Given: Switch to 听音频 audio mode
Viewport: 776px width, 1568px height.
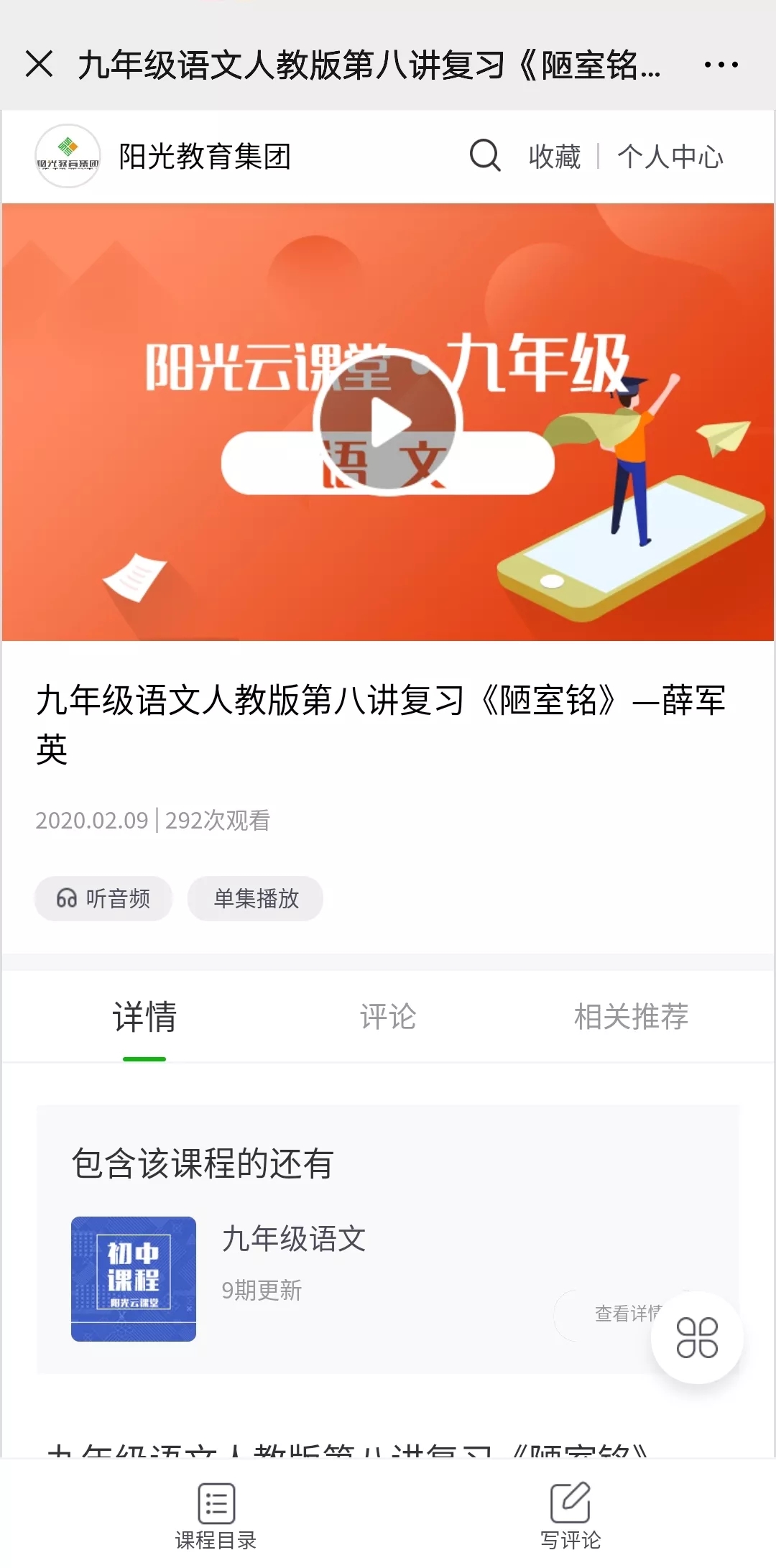Looking at the screenshot, I should pyautogui.click(x=103, y=898).
